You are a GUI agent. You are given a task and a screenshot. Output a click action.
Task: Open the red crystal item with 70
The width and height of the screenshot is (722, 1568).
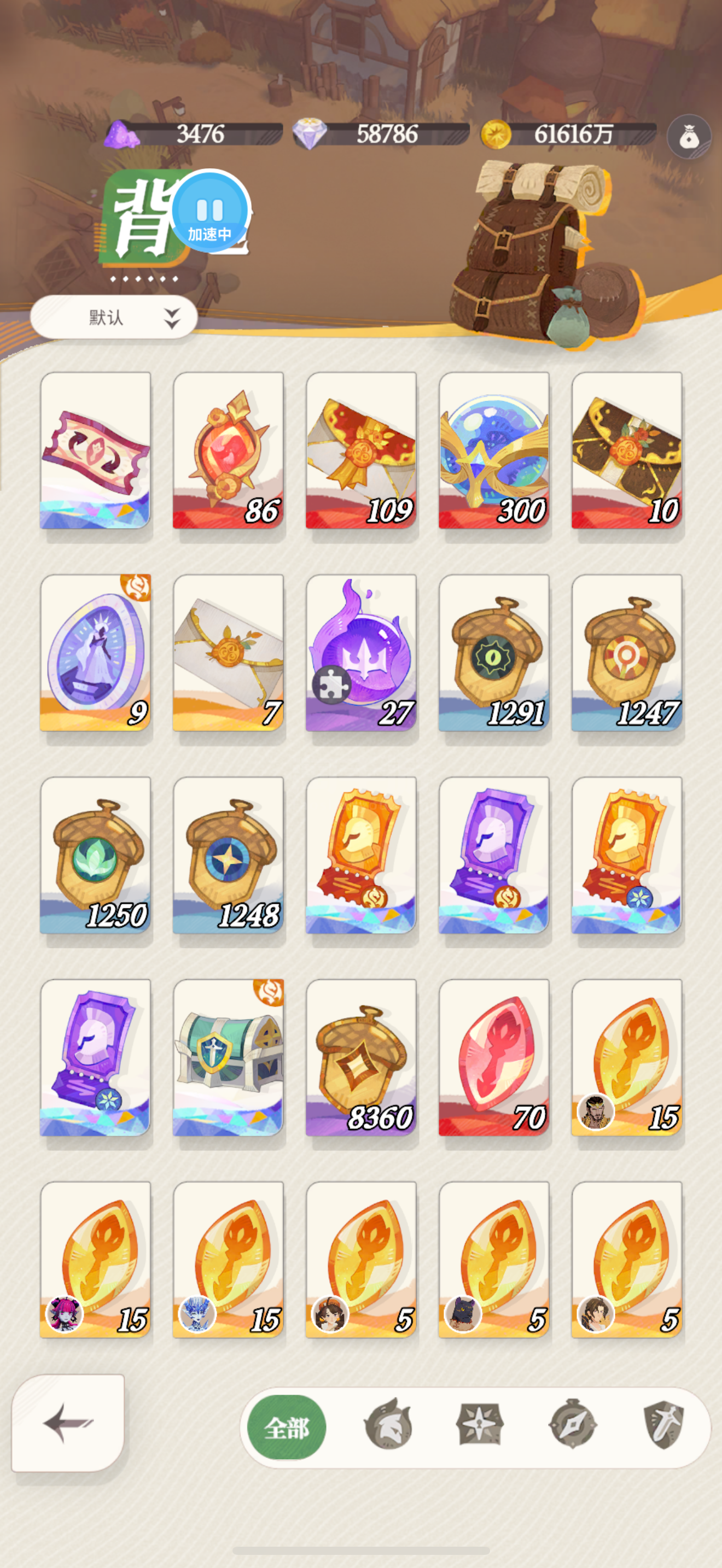494,1057
